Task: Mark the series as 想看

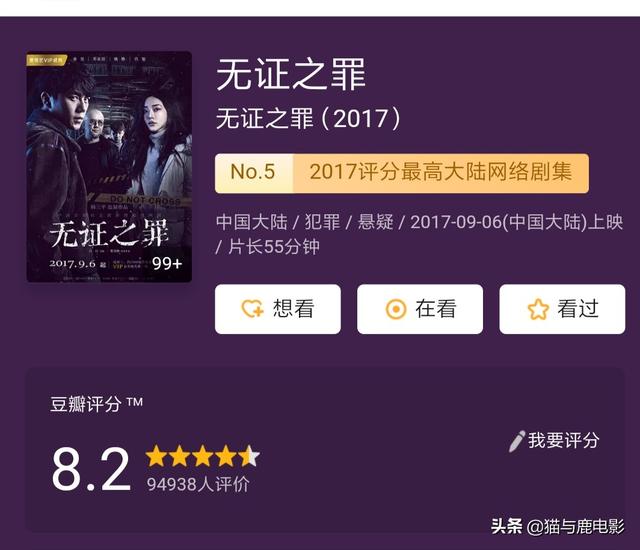Action: tap(278, 309)
